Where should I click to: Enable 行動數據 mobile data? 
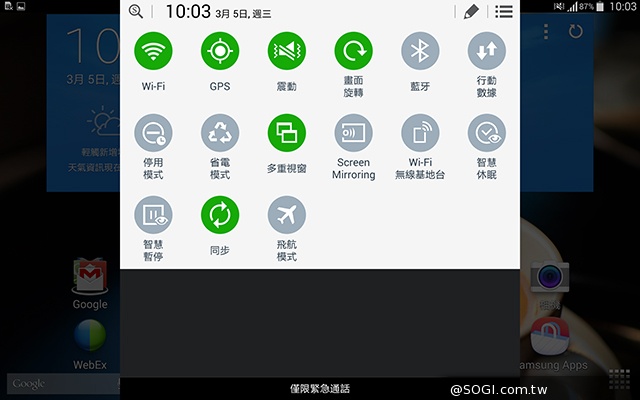point(487,50)
